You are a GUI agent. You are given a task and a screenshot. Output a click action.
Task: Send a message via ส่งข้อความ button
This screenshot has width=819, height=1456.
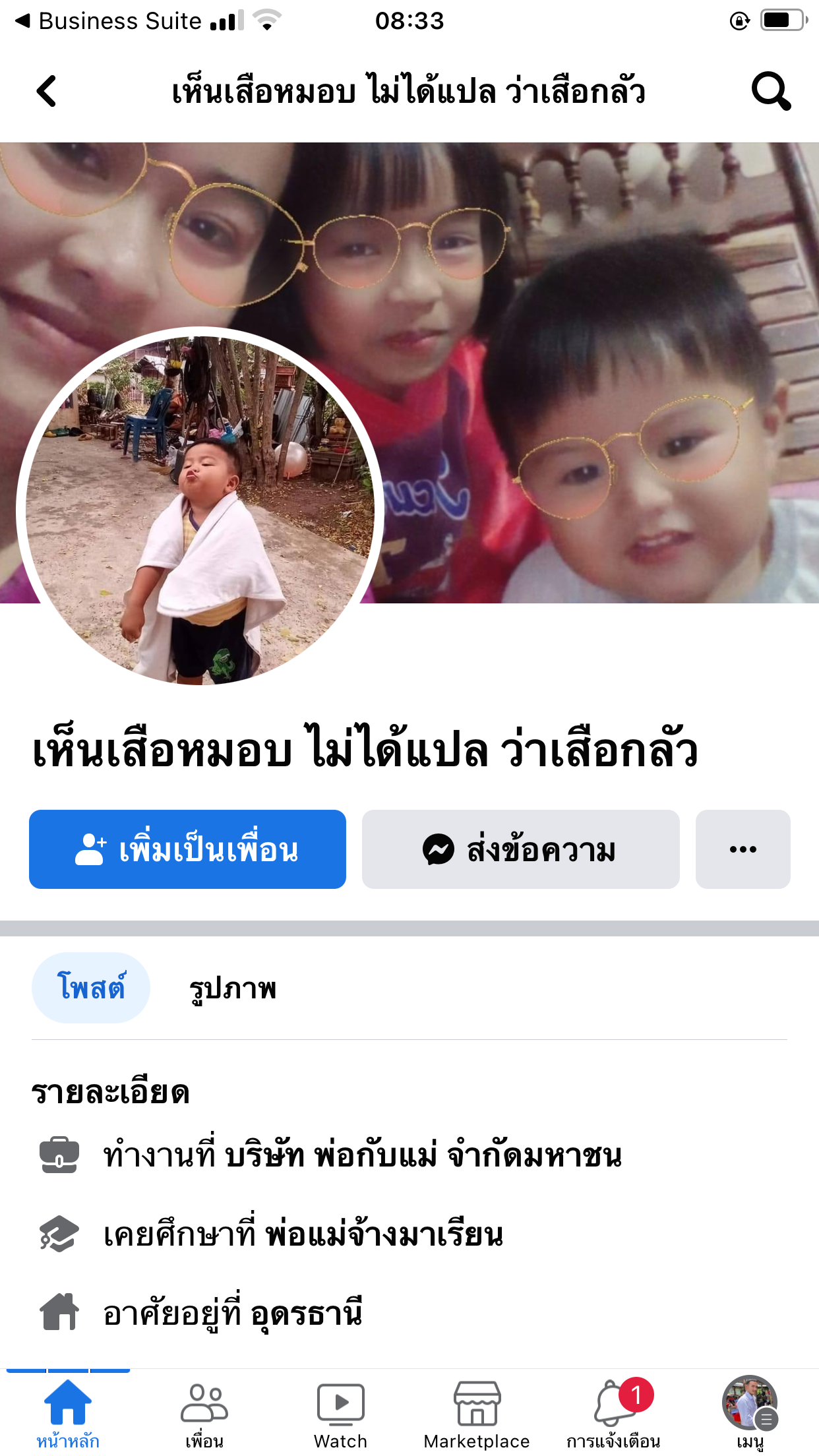pyautogui.click(x=520, y=849)
